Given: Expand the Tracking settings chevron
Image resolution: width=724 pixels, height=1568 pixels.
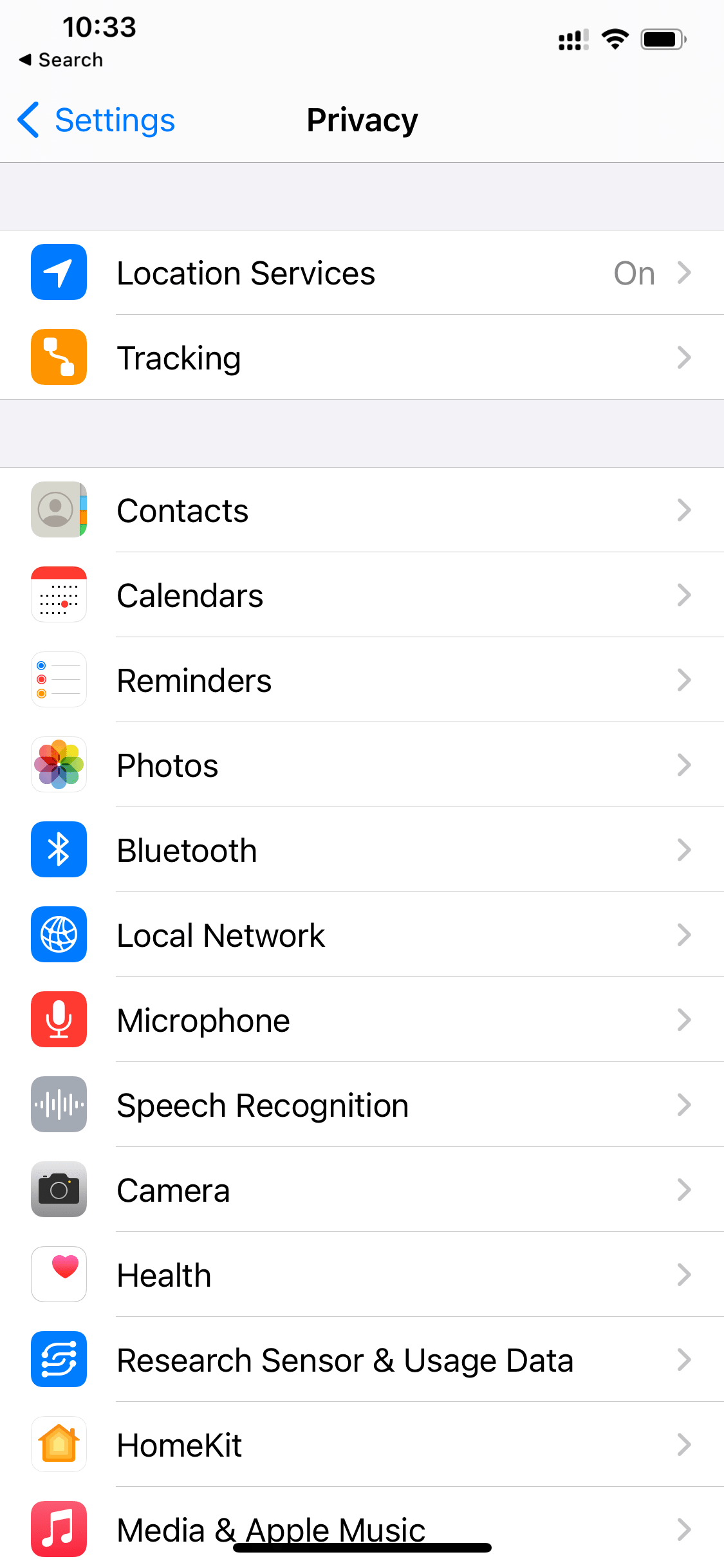Looking at the screenshot, I should (x=684, y=357).
